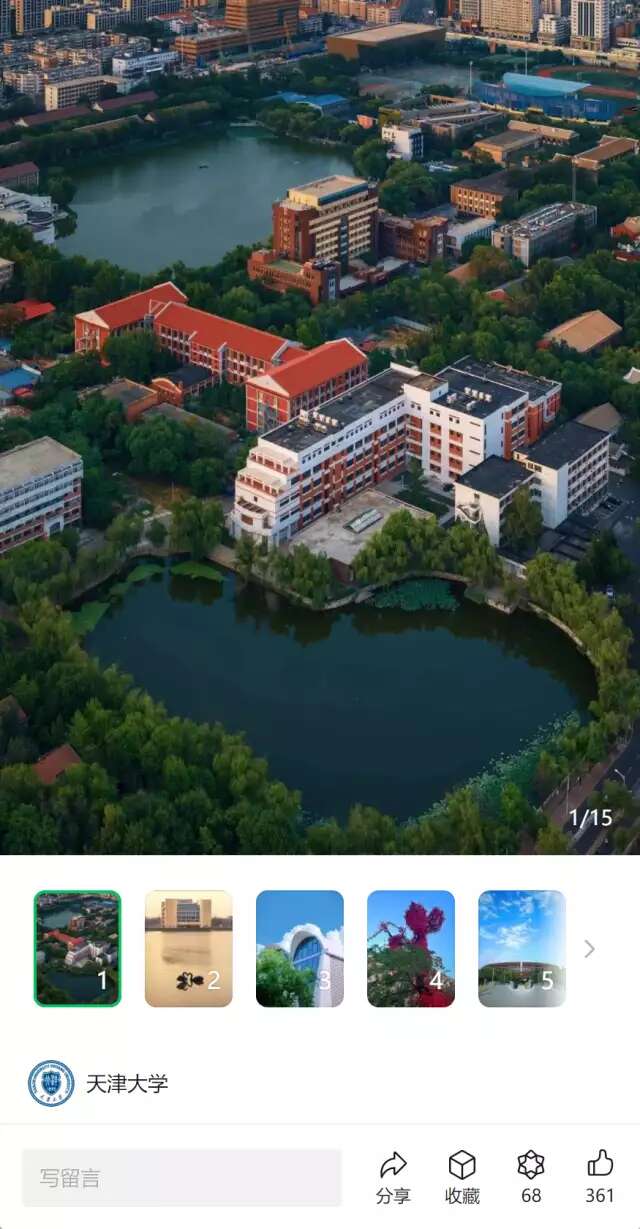640x1229 pixels.
Task: Tap the flower icon showing 68
Action: (531, 1177)
